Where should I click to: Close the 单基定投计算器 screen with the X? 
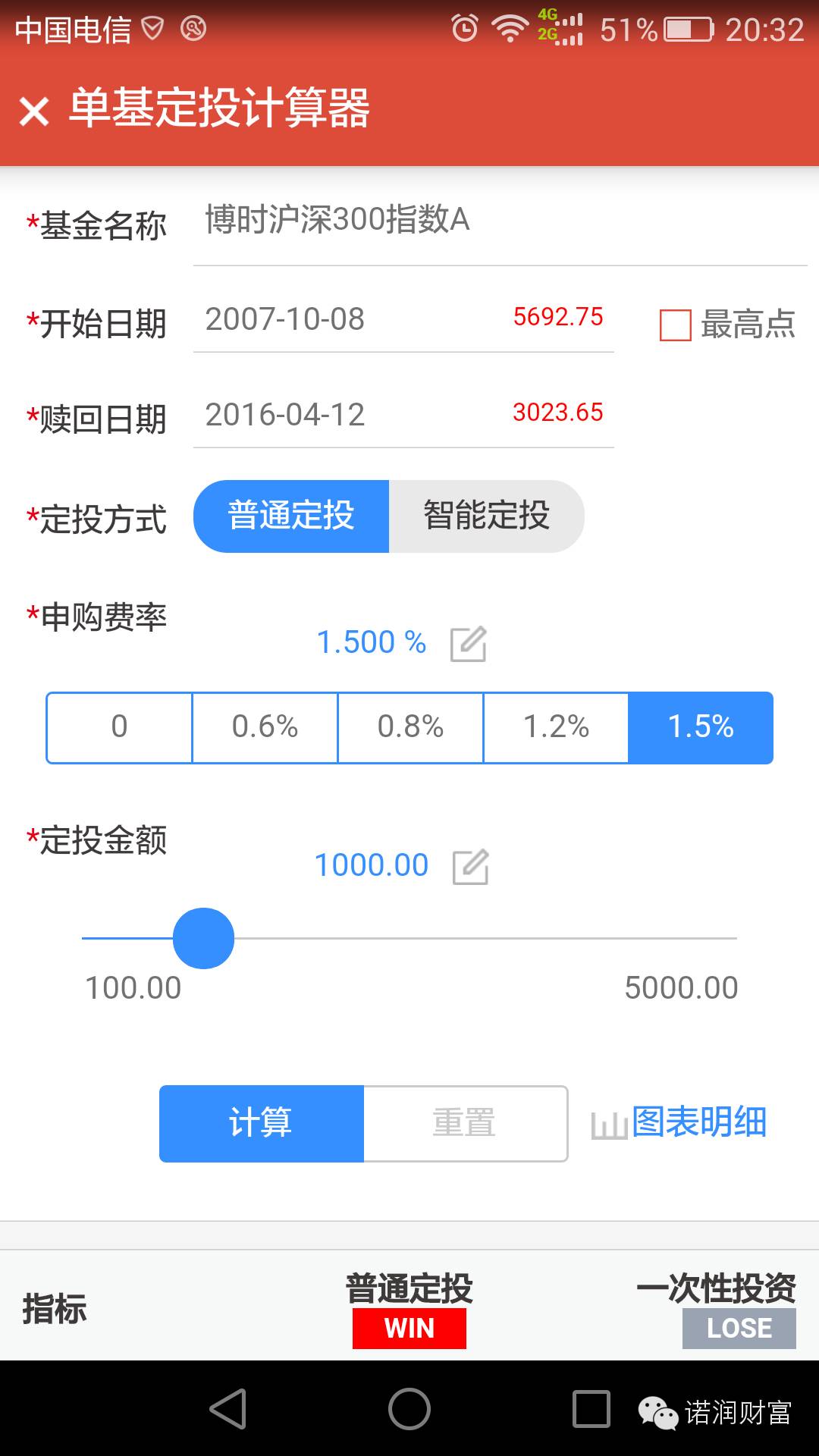35,111
